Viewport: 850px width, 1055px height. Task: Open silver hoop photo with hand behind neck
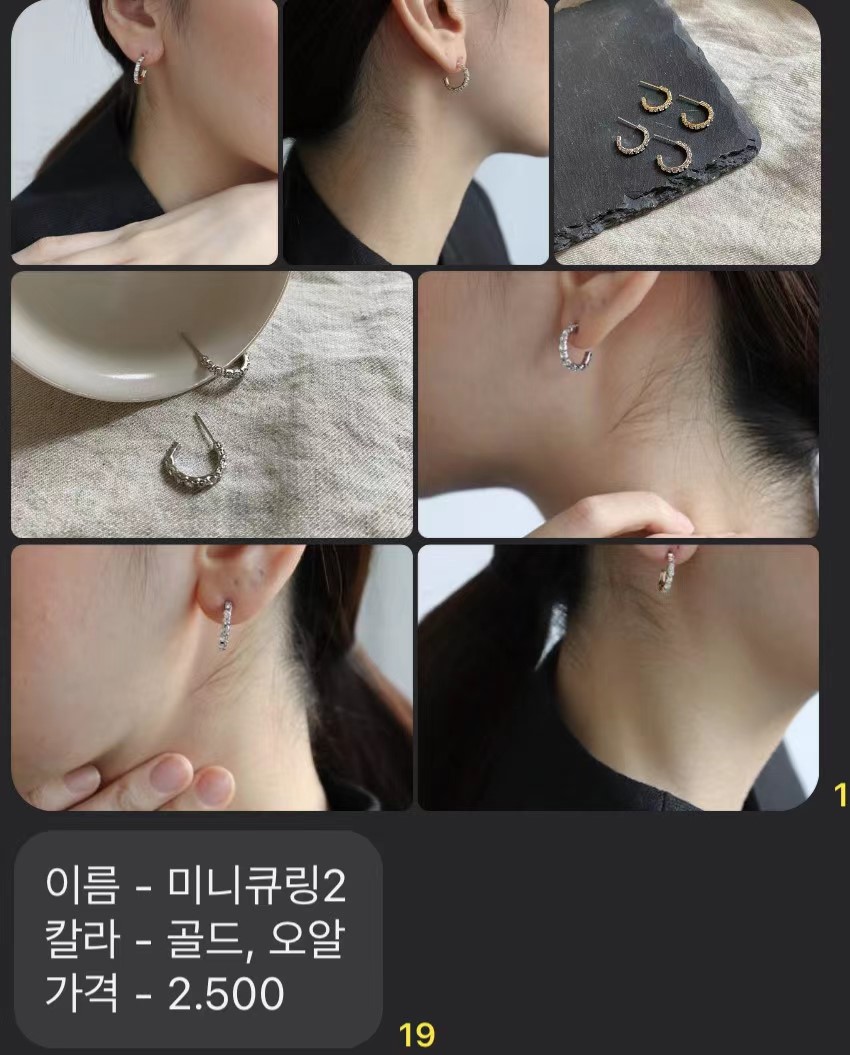(617, 404)
